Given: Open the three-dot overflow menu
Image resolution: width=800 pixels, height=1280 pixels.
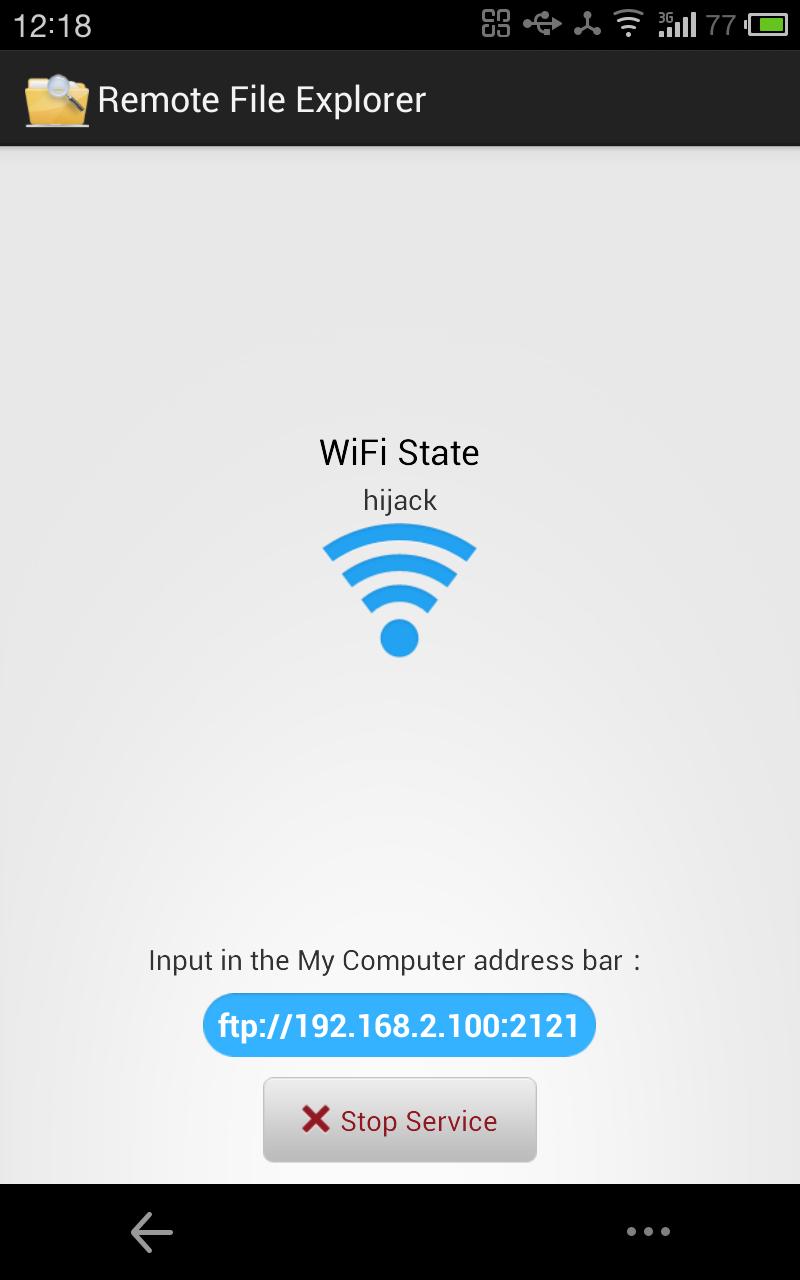Looking at the screenshot, I should tap(647, 1232).
